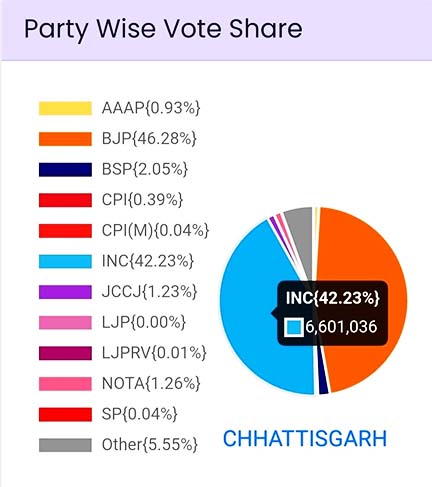The width and height of the screenshot is (432, 487).
Task: Tap the LJP{0.00%} legend entry
Action: (x=112, y=322)
